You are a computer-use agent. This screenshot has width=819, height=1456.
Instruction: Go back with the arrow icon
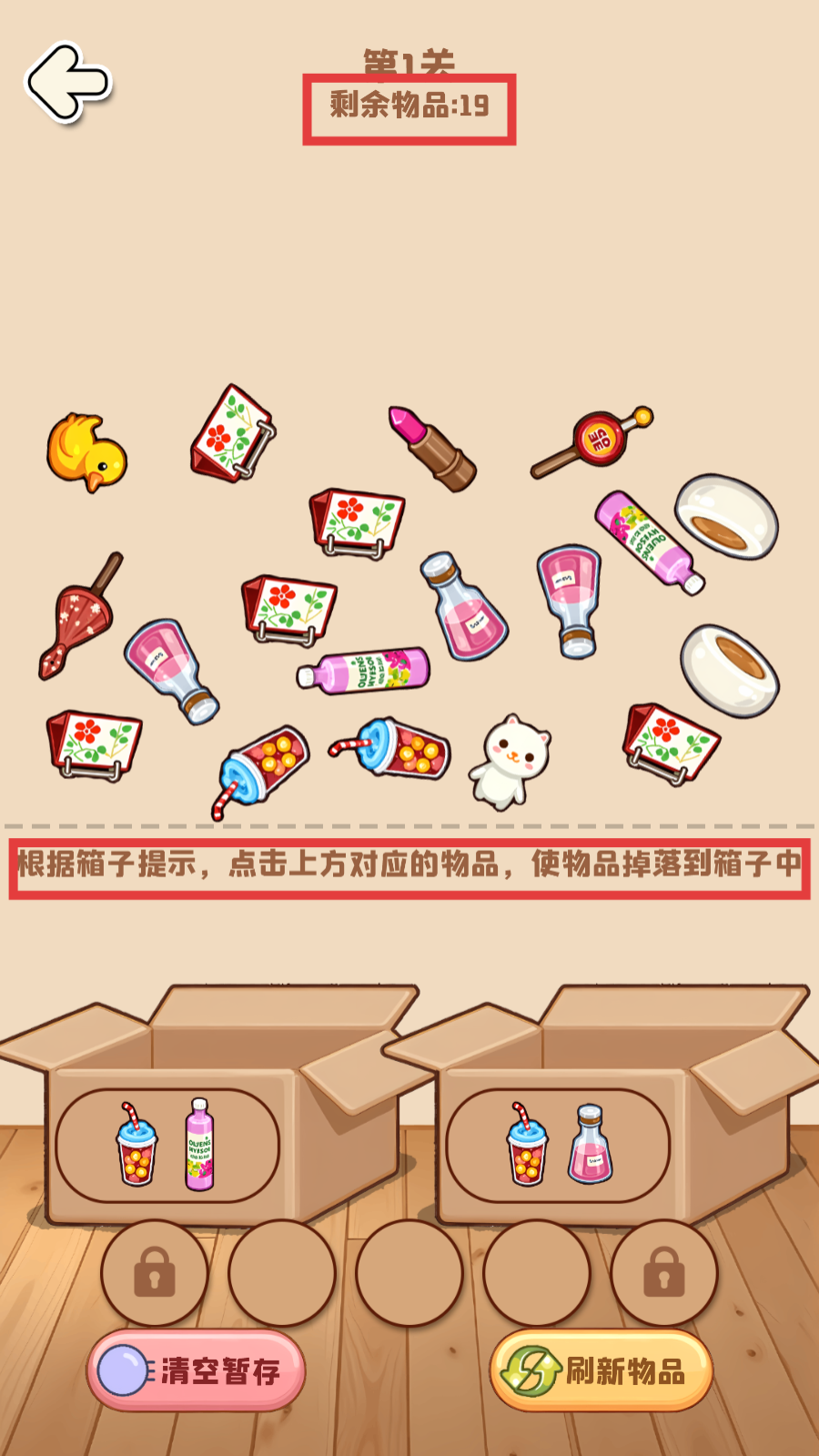[x=67, y=83]
